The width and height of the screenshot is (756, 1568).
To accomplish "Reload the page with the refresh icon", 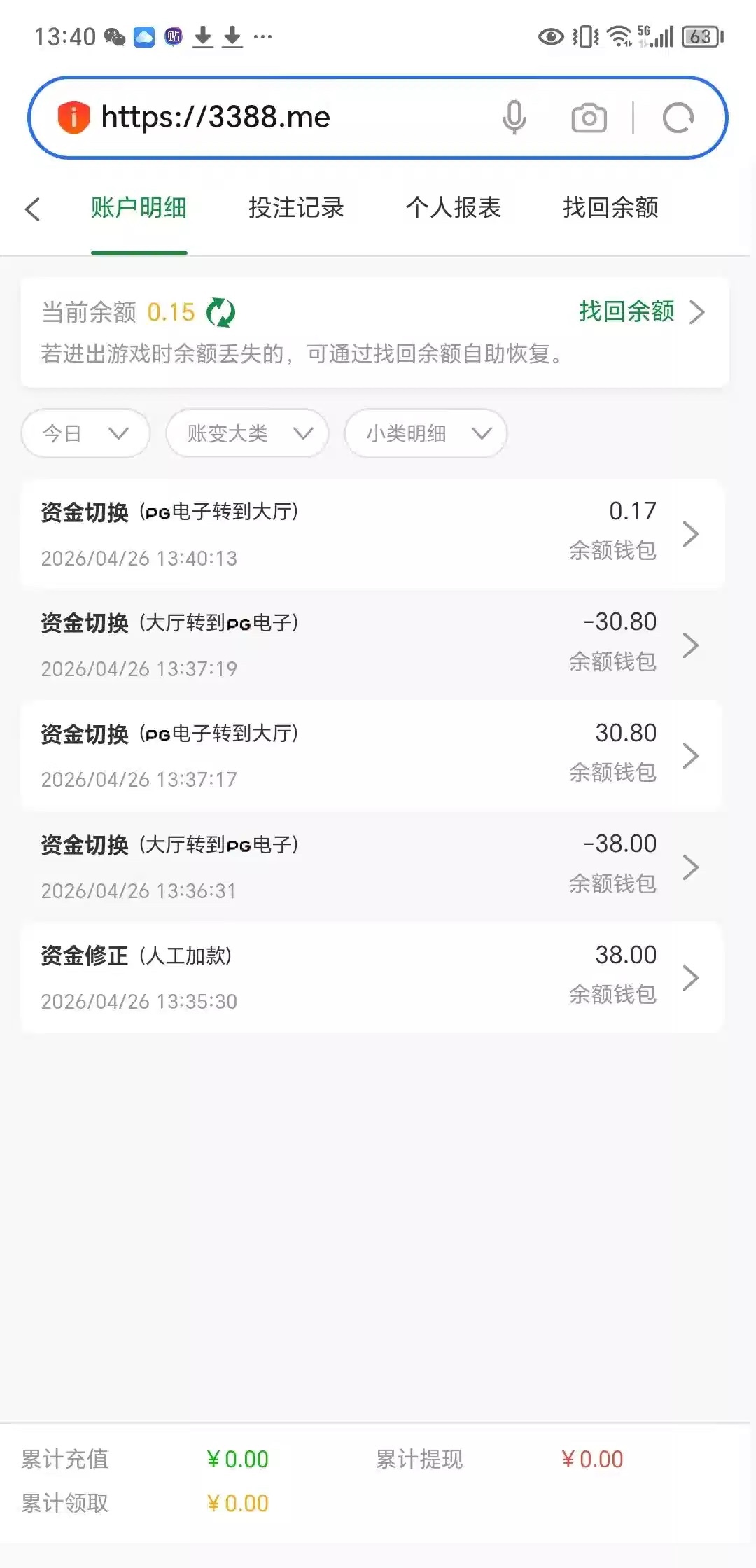I will click(x=678, y=118).
